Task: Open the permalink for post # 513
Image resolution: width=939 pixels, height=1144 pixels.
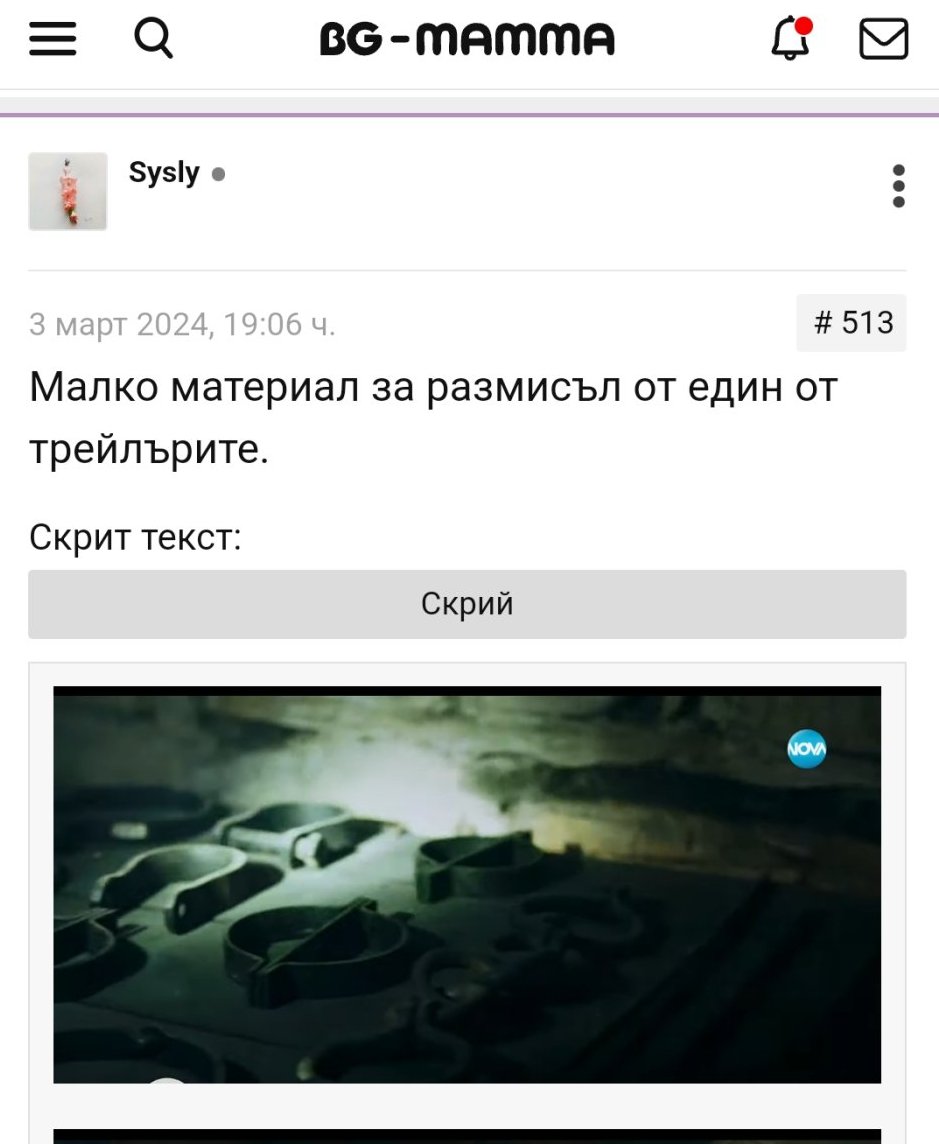Action: (852, 323)
